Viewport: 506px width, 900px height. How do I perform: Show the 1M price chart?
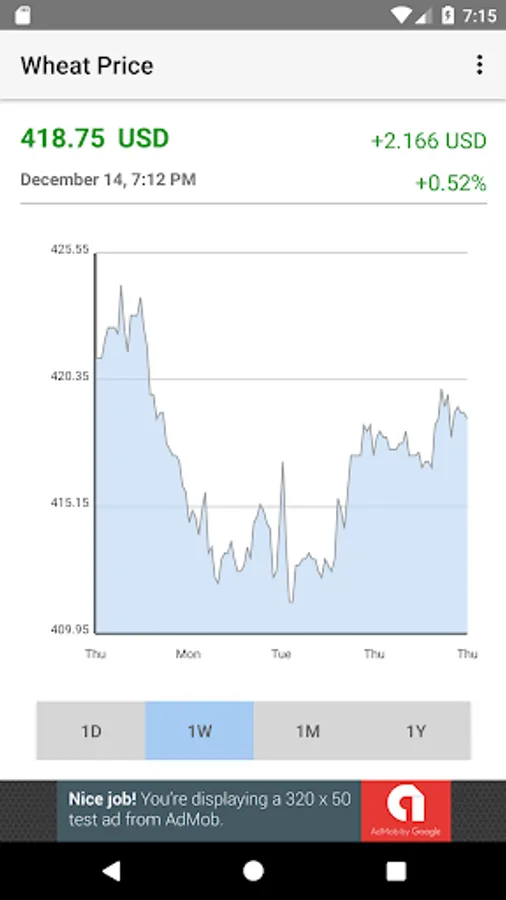coord(308,731)
